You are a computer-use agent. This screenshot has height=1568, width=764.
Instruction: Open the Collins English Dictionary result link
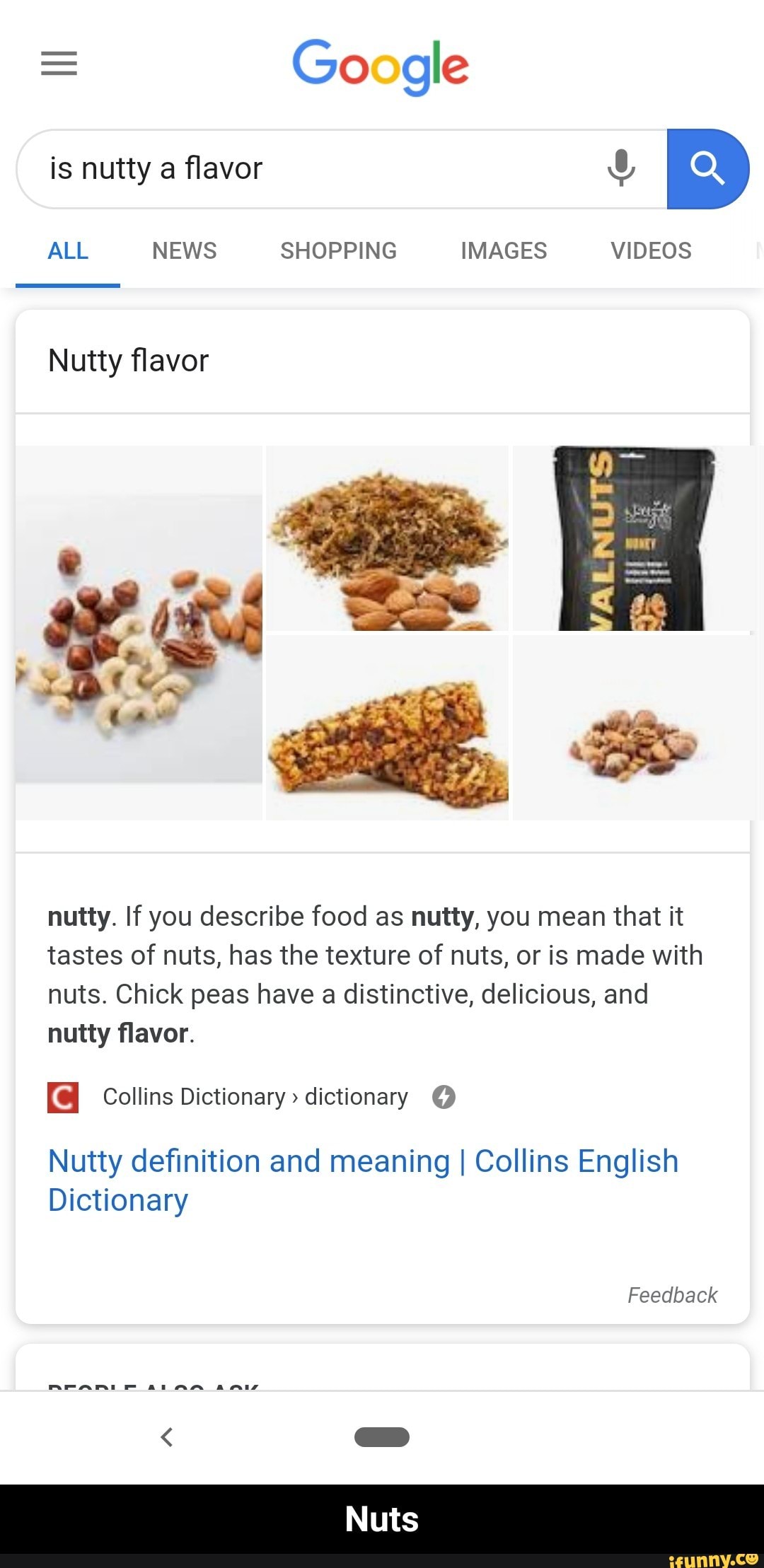click(363, 1180)
